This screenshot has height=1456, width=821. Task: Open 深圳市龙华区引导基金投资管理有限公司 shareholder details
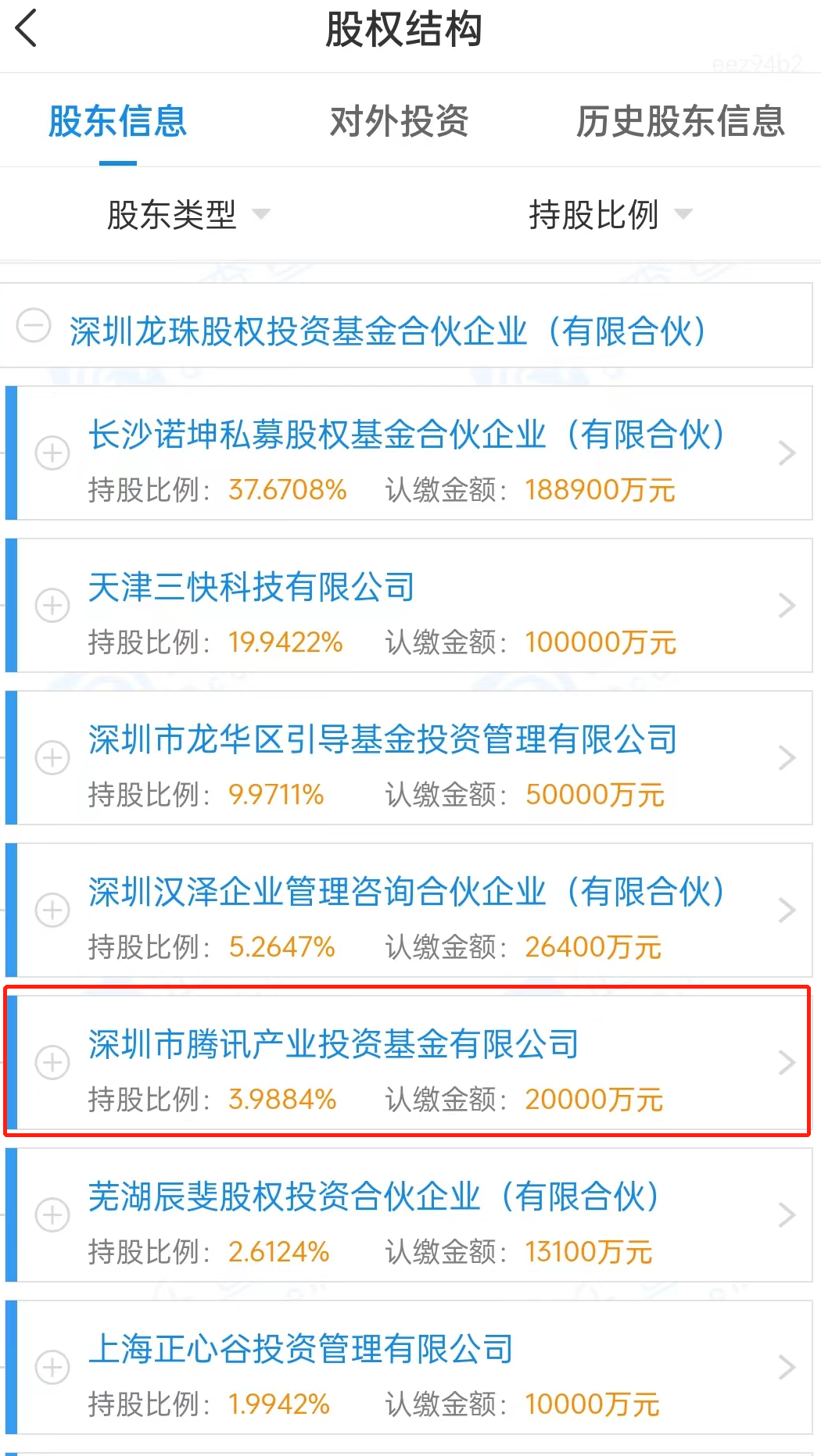click(787, 757)
